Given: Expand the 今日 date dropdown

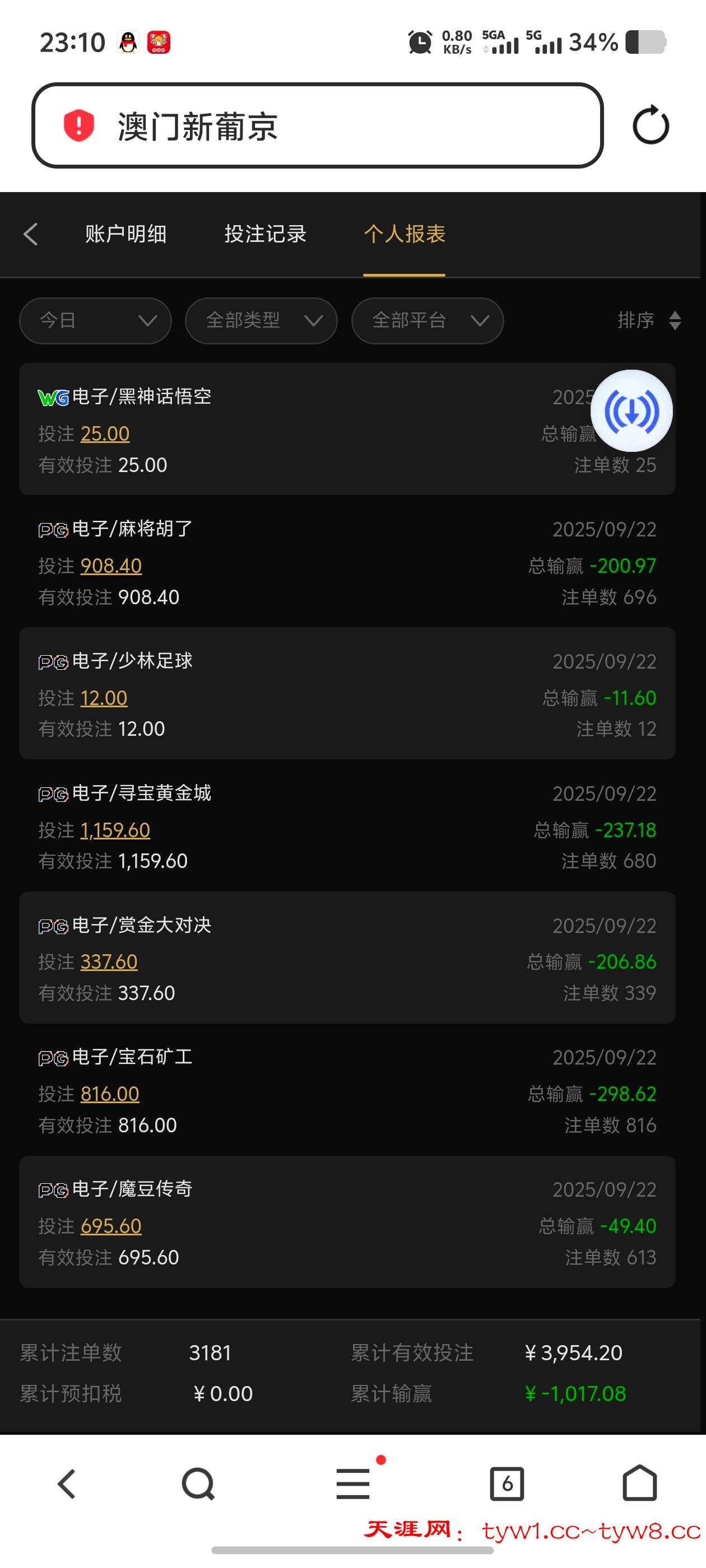Looking at the screenshot, I should [x=96, y=320].
